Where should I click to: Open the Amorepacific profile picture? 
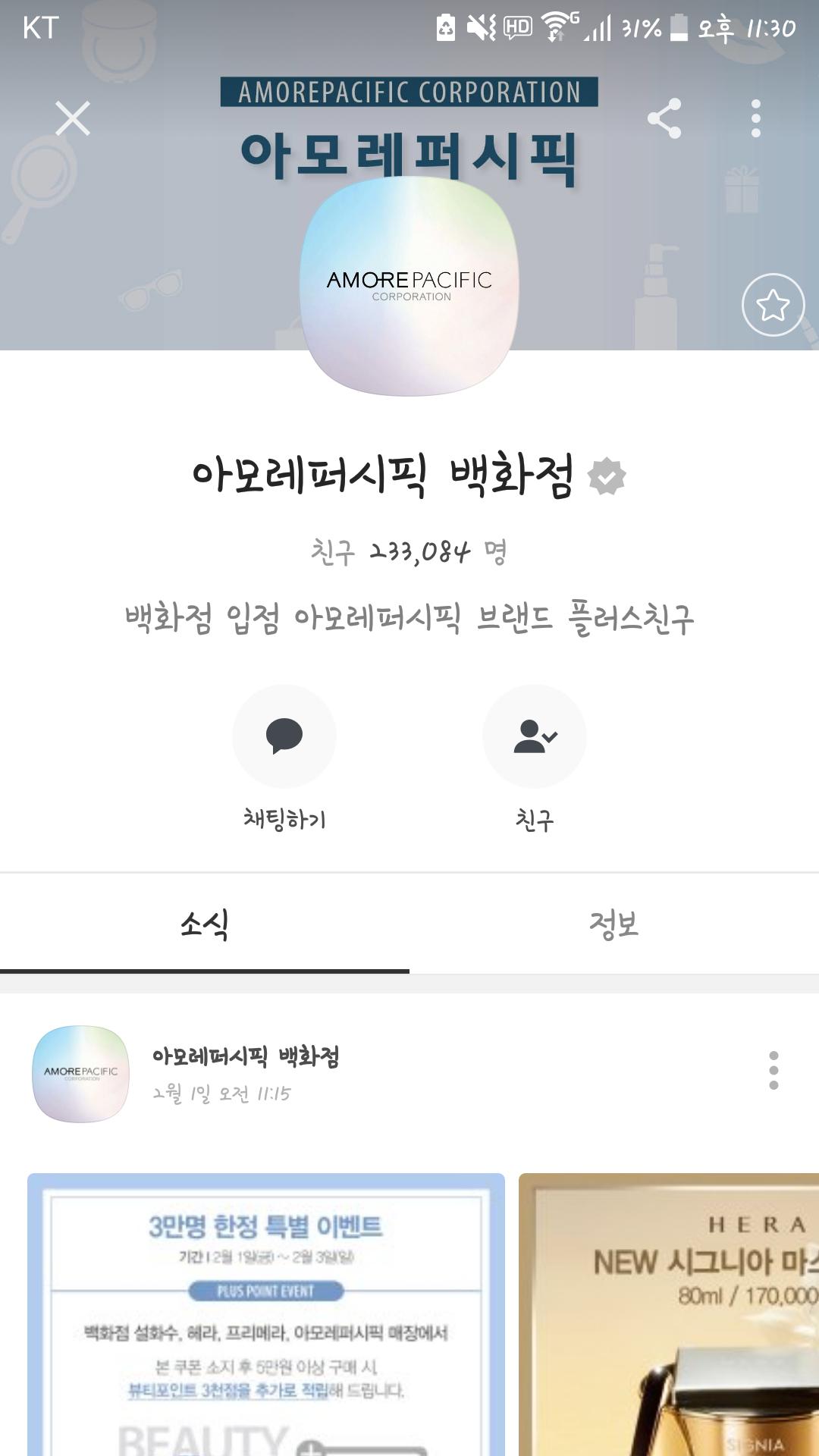[x=409, y=287]
